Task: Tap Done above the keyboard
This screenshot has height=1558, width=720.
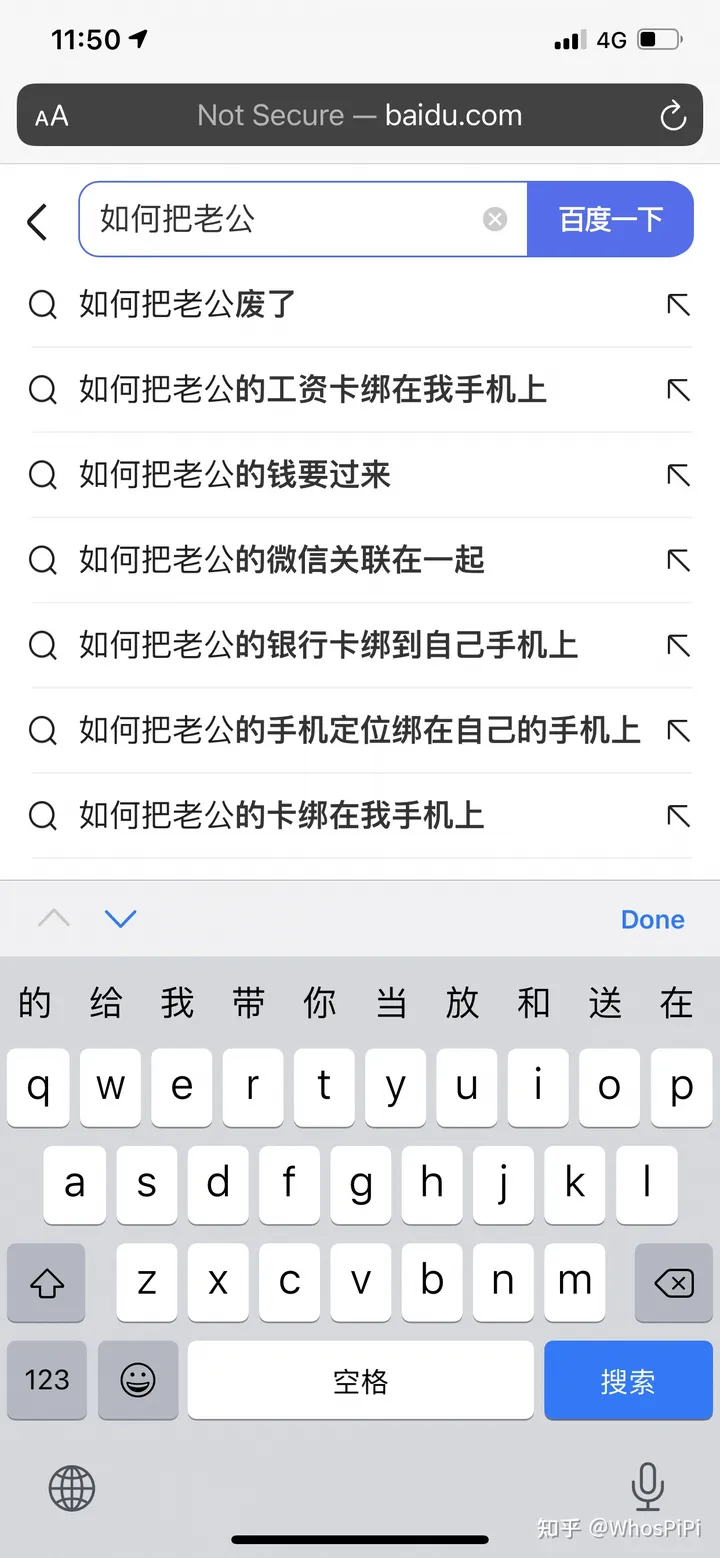Action: click(653, 919)
